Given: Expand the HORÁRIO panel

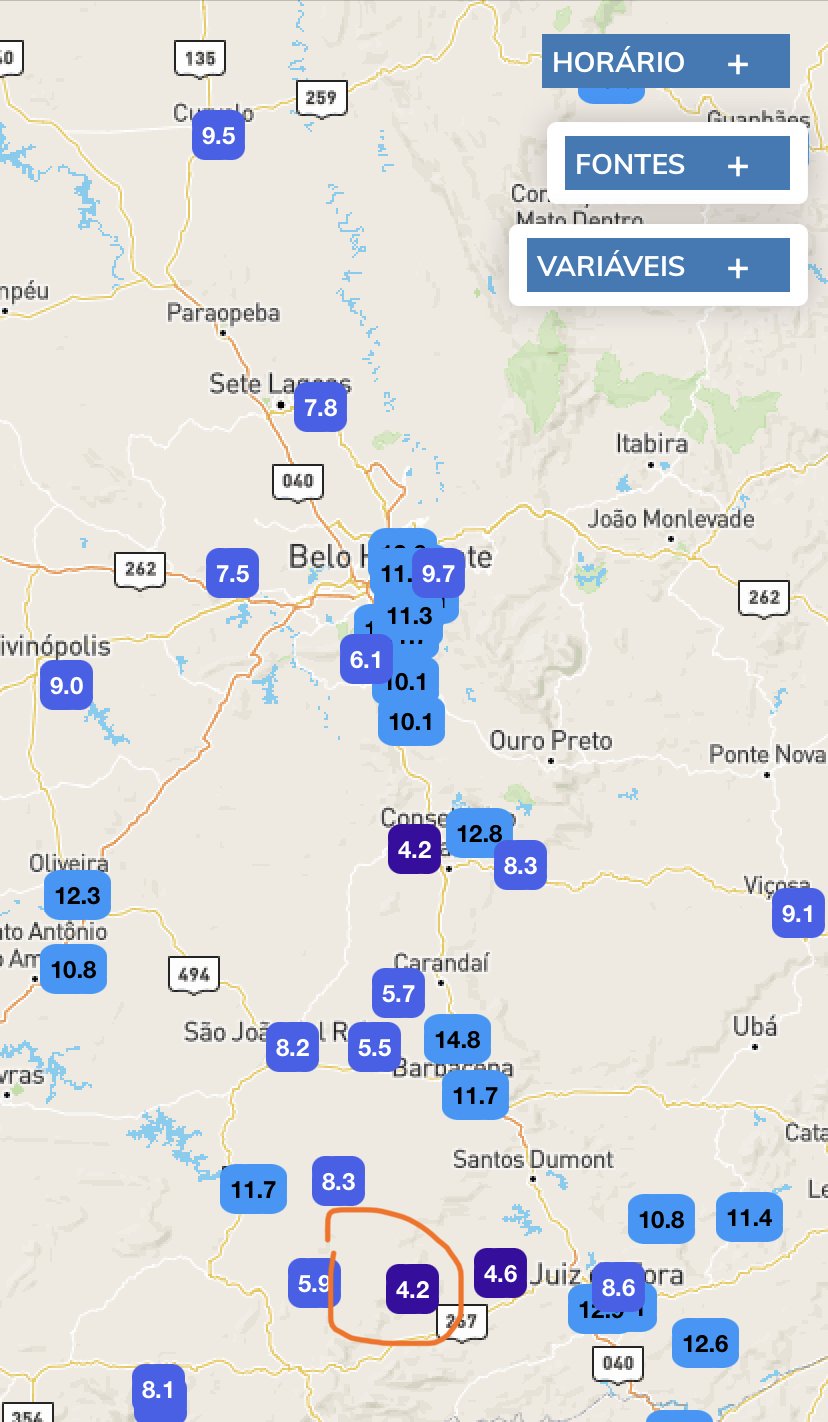Looking at the screenshot, I should 666,62.
